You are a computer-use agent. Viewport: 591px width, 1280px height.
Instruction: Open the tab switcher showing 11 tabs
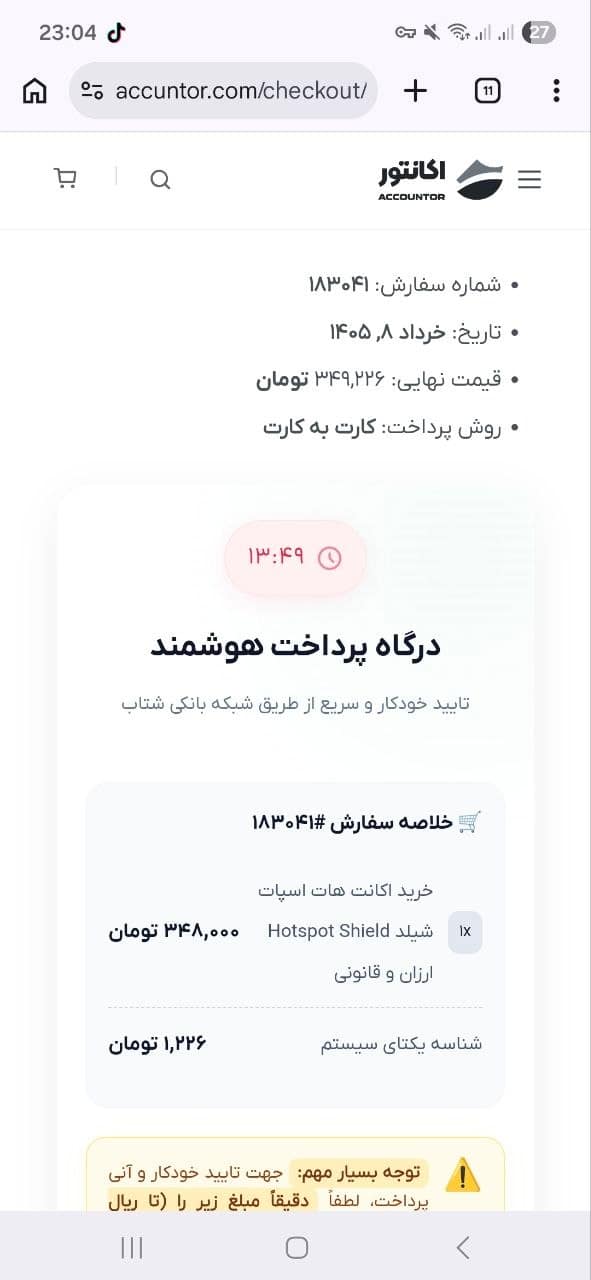click(x=487, y=91)
